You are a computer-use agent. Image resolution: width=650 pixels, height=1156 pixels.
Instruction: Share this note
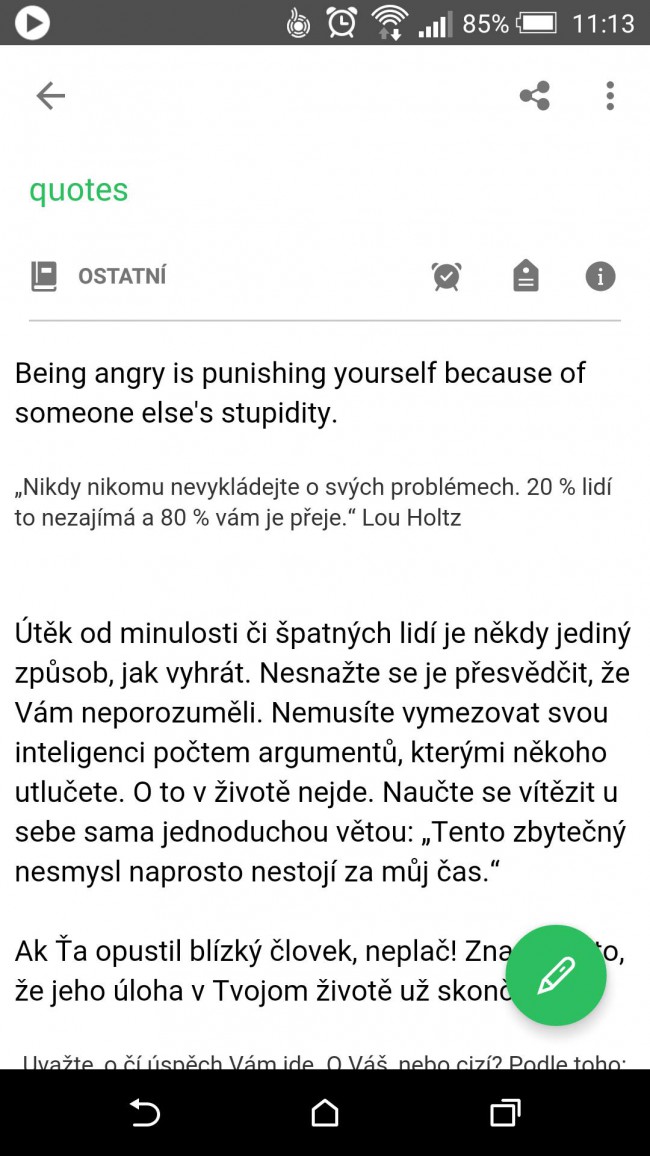pyautogui.click(x=534, y=96)
